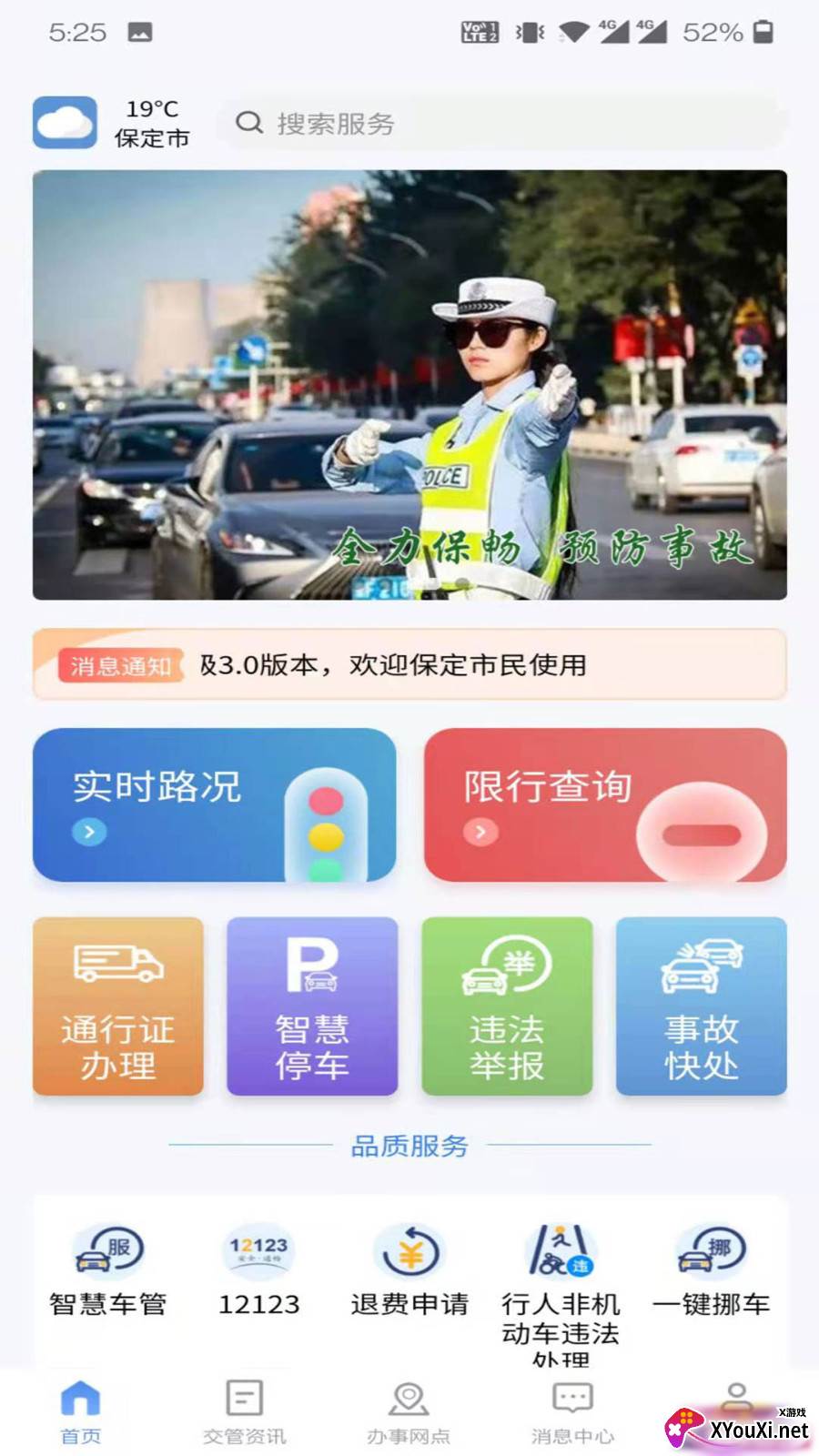Open 行人非机动车违法处理 service

(561, 1283)
